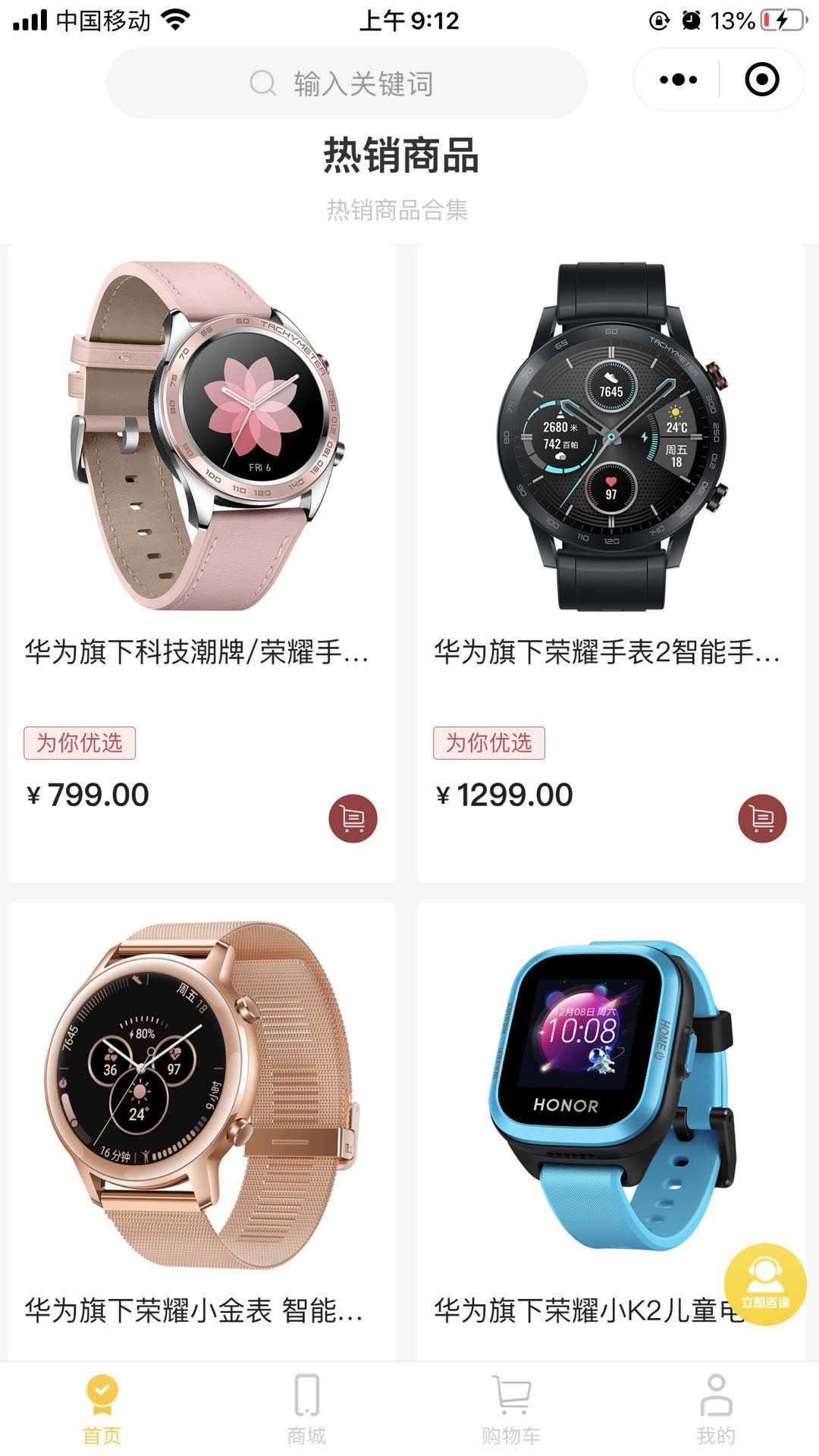Add the ¥1299.00 watch to cart
The height and width of the screenshot is (1456, 819).
tap(762, 818)
